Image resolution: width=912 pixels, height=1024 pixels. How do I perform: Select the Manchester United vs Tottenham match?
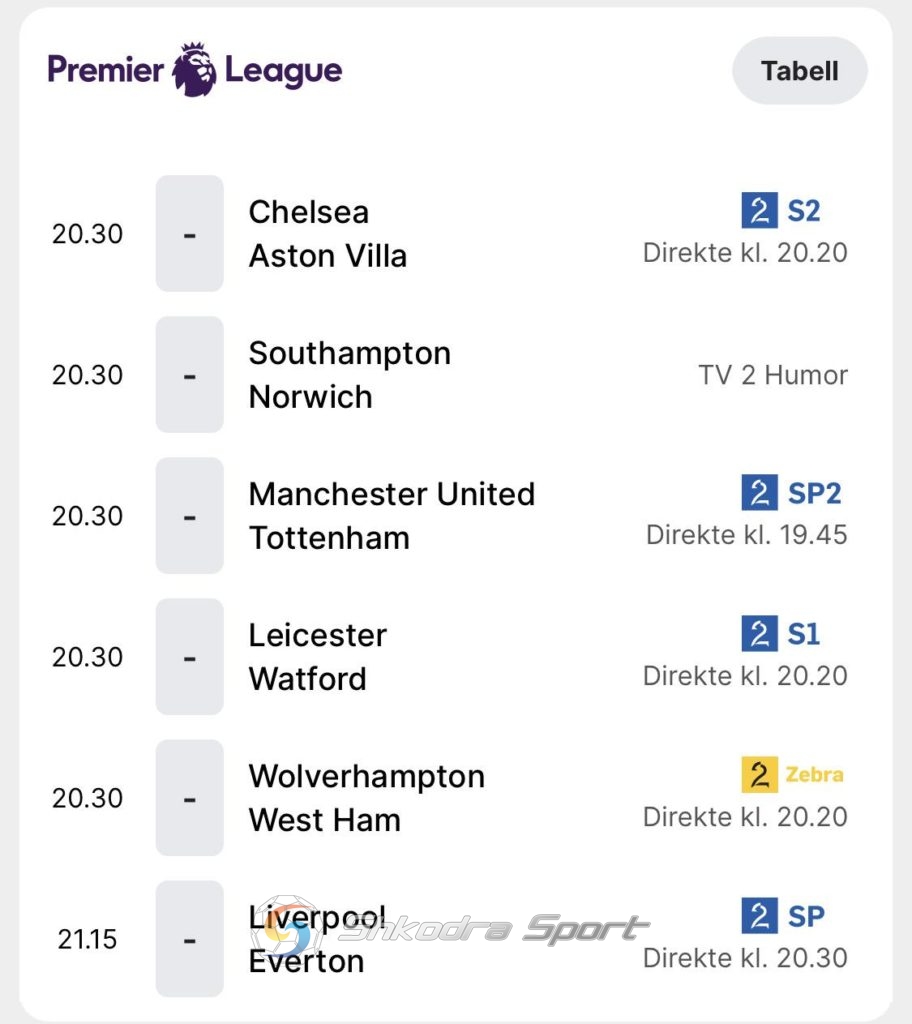point(391,516)
